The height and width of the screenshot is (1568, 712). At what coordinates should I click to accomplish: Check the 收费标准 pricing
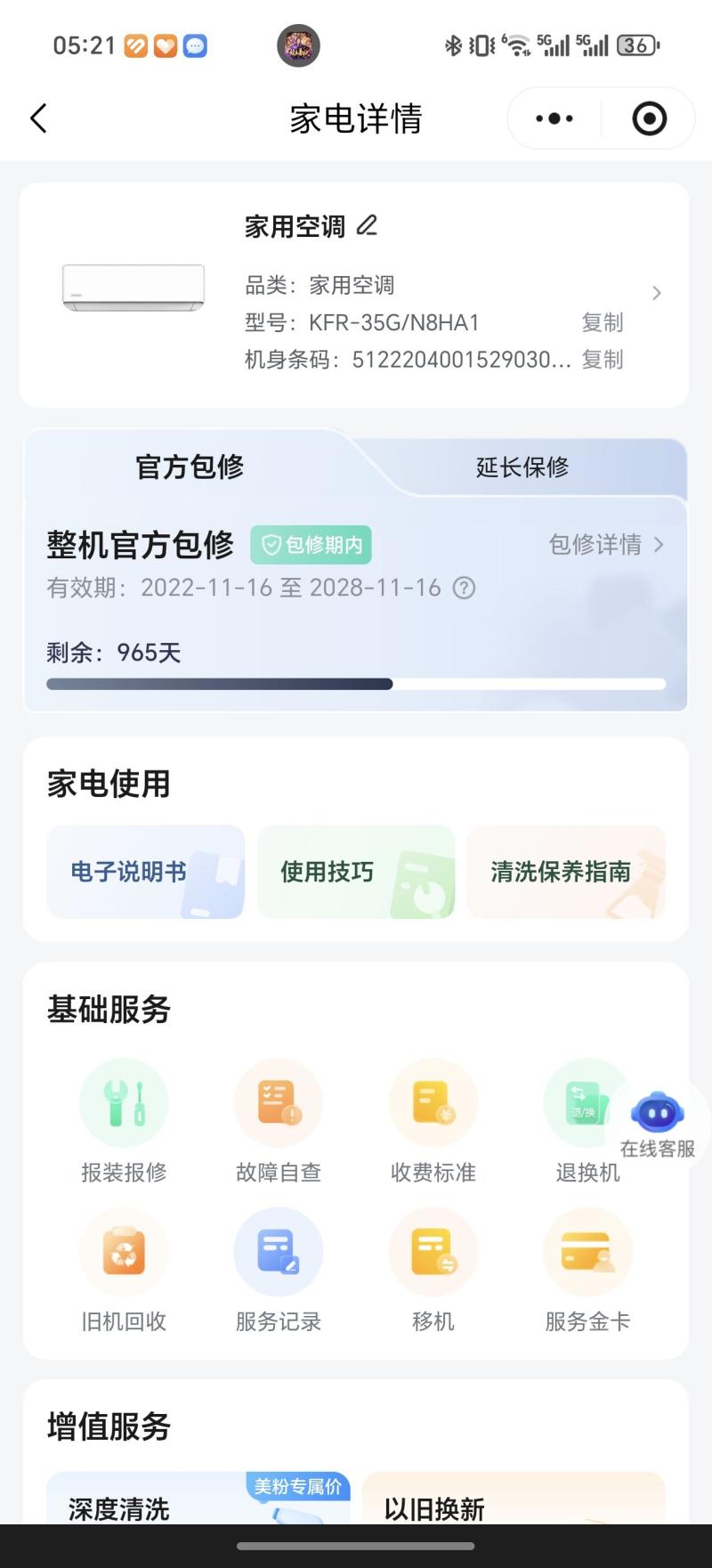point(433,1120)
